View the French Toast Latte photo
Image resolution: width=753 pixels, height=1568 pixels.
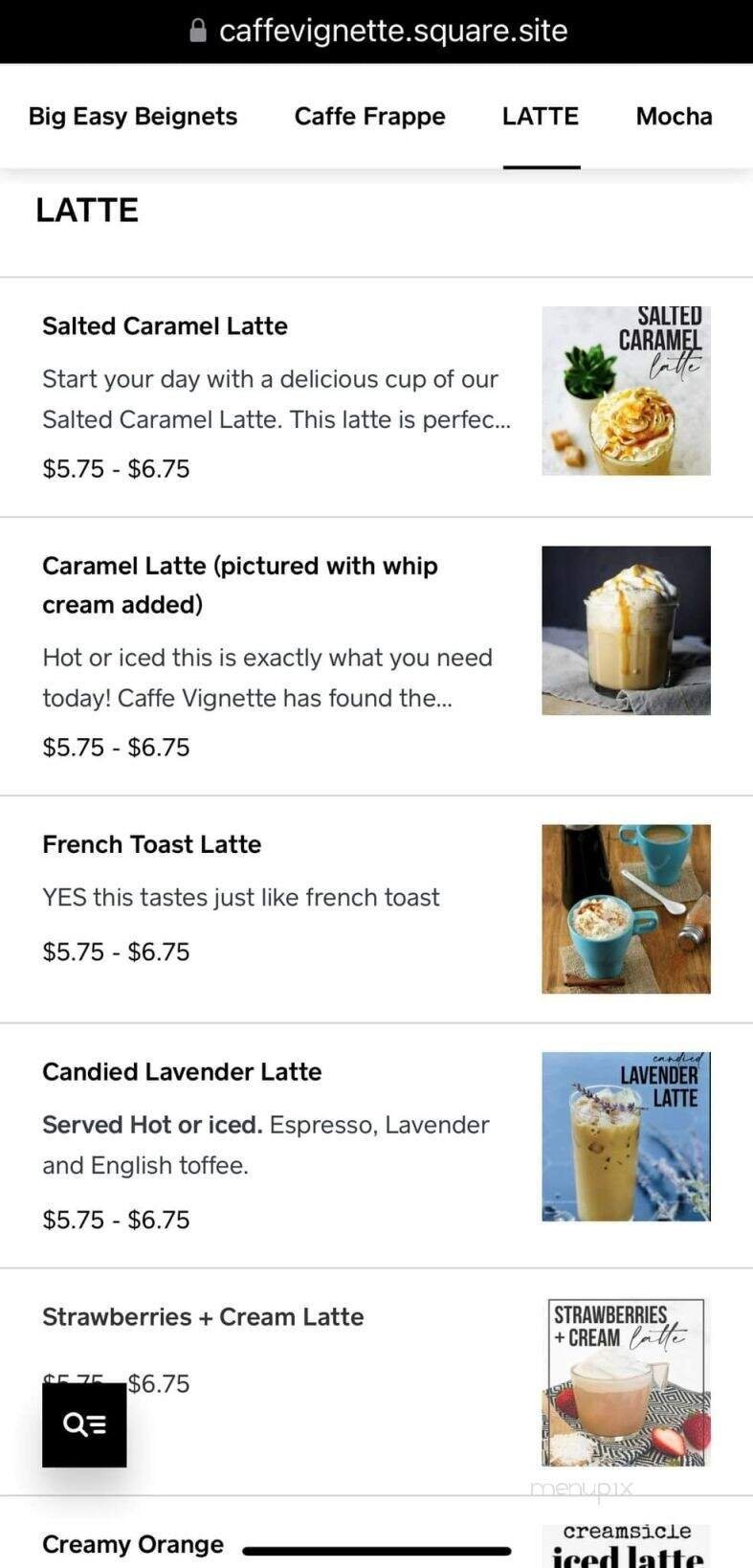(x=625, y=907)
